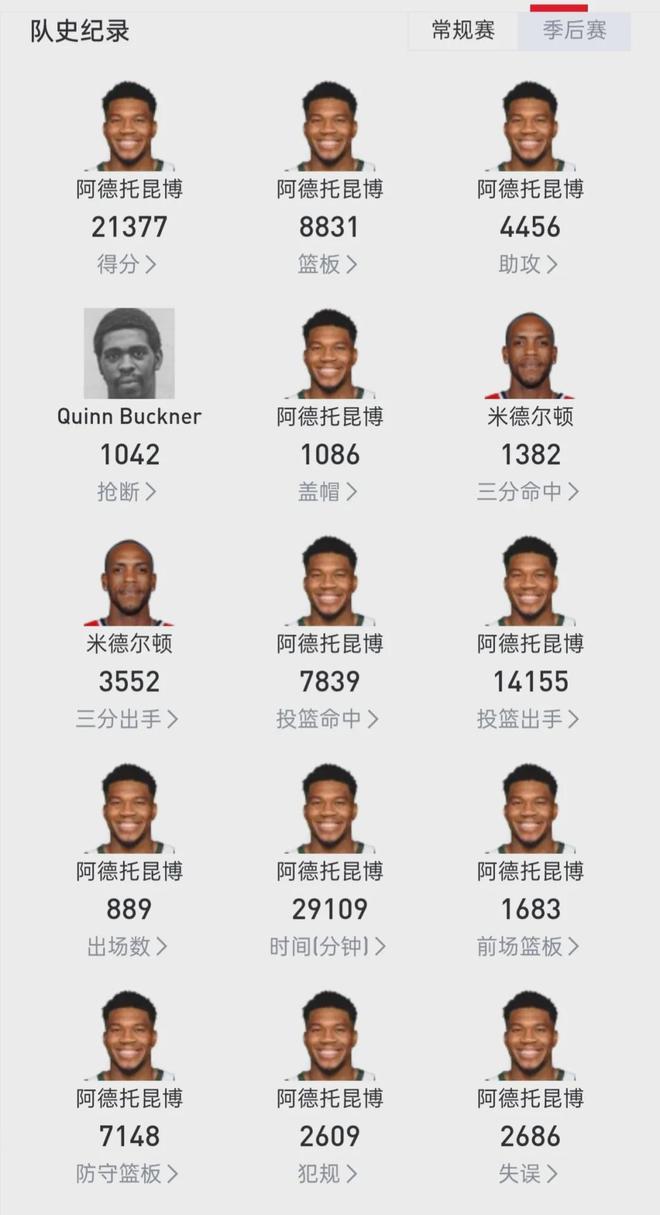Open the 犯规 leaderboard

pos(328,1174)
